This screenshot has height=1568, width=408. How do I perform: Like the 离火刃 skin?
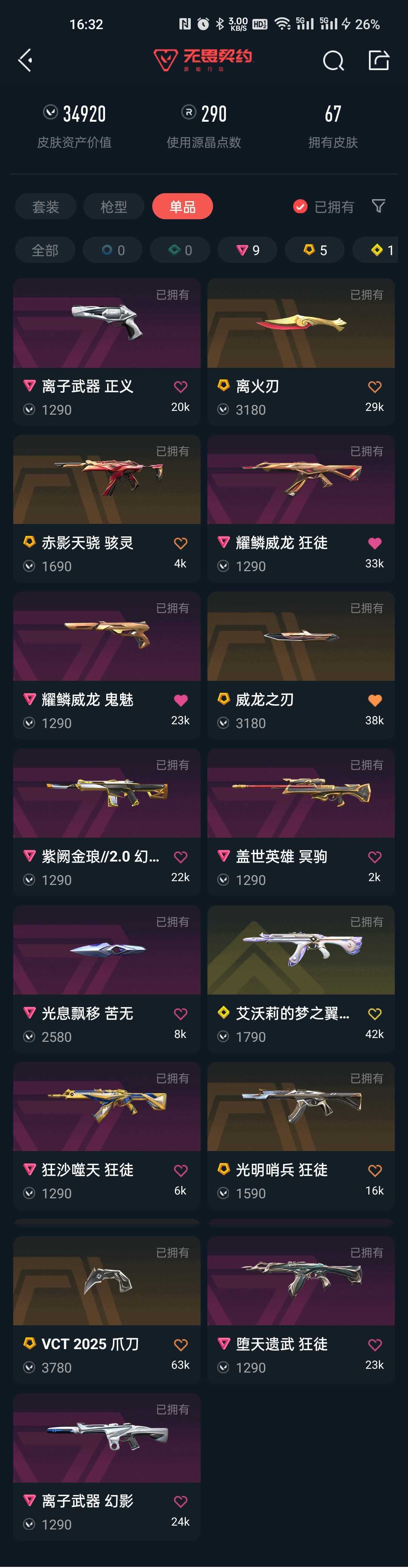[x=374, y=387]
